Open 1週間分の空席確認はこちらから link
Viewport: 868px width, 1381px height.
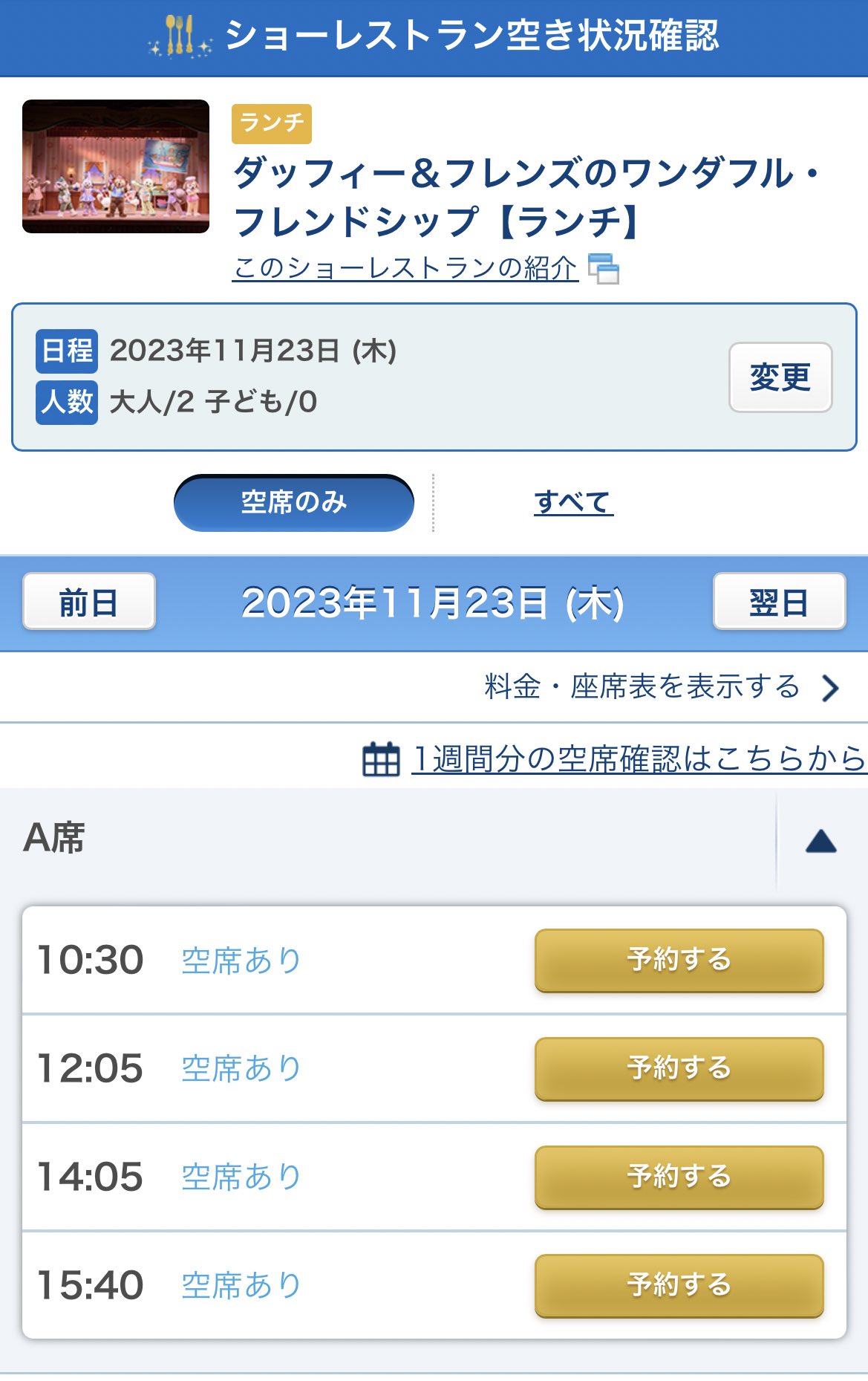637,759
